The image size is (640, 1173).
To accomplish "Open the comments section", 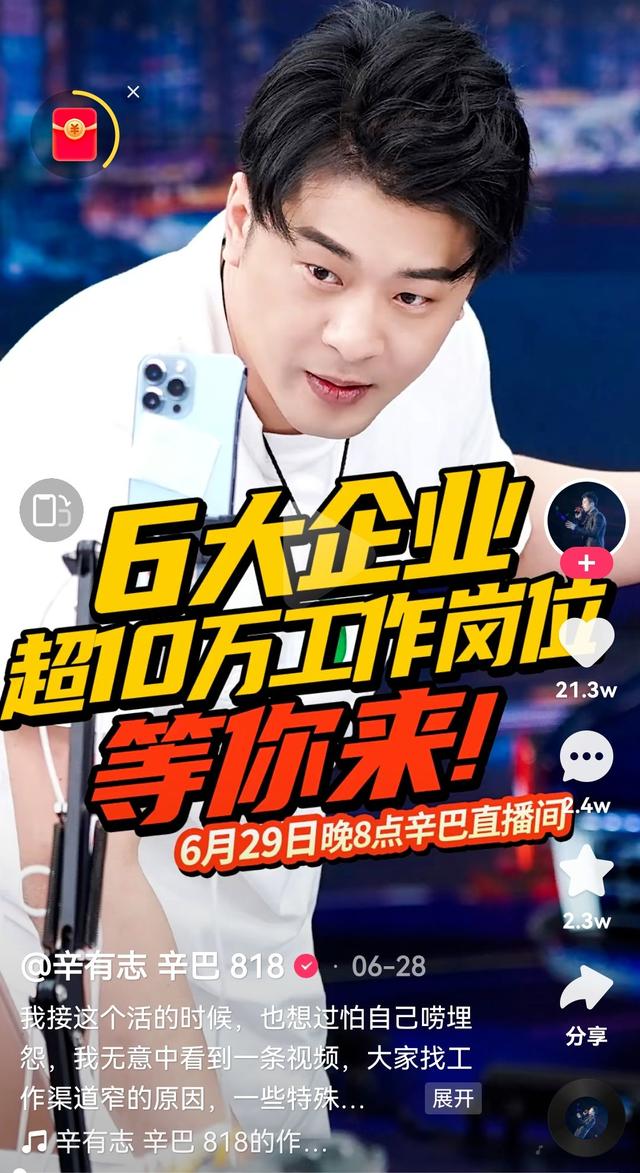I will click(586, 757).
